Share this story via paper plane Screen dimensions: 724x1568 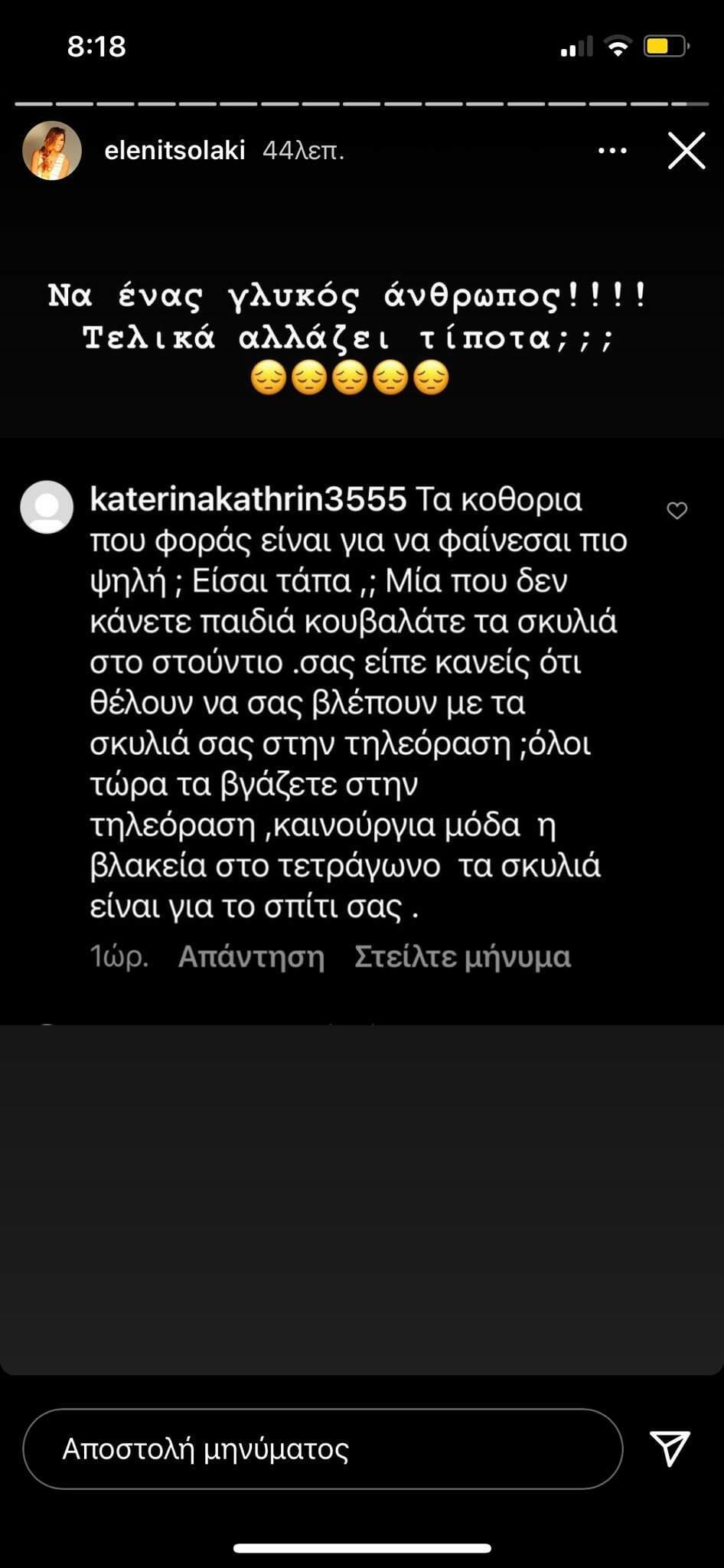[670, 1448]
